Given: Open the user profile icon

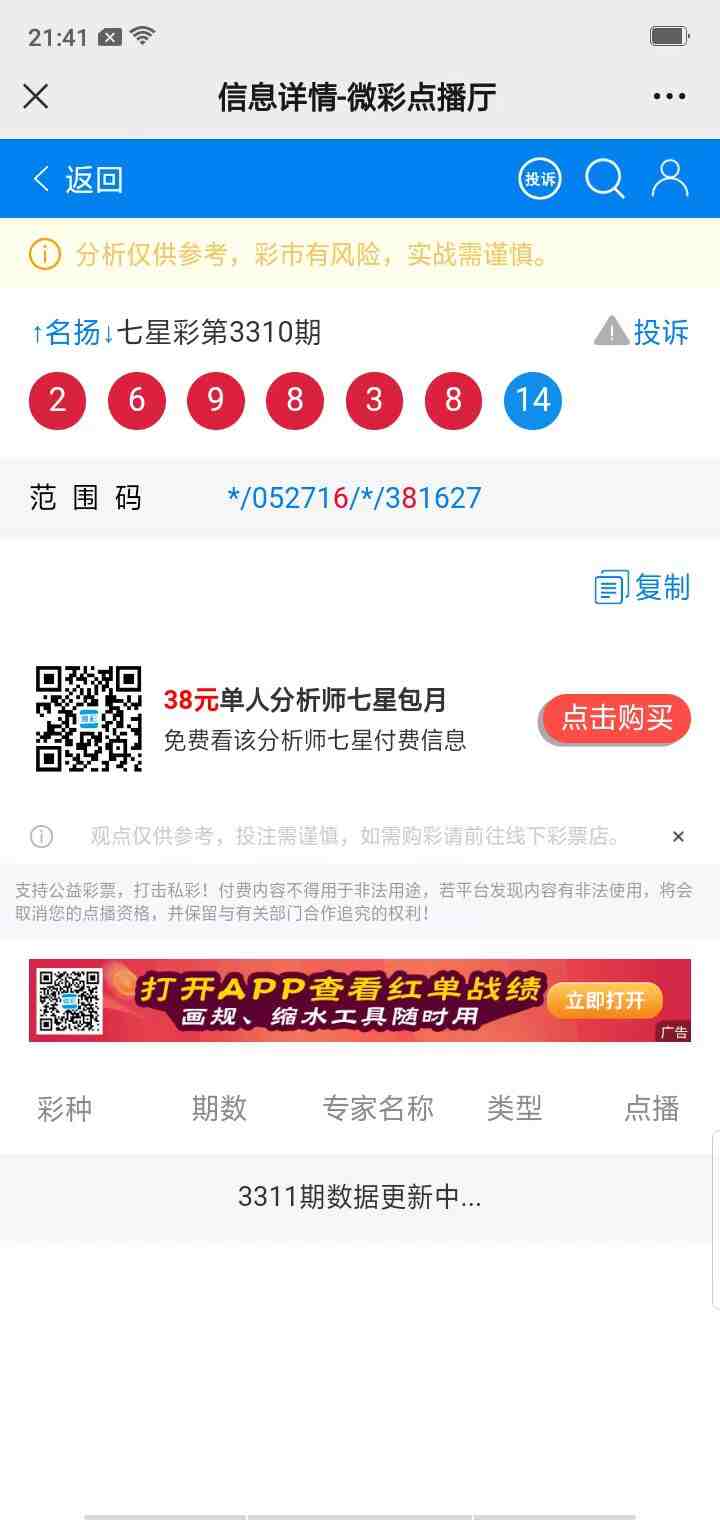Looking at the screenshot, I should tap(669, 179).
